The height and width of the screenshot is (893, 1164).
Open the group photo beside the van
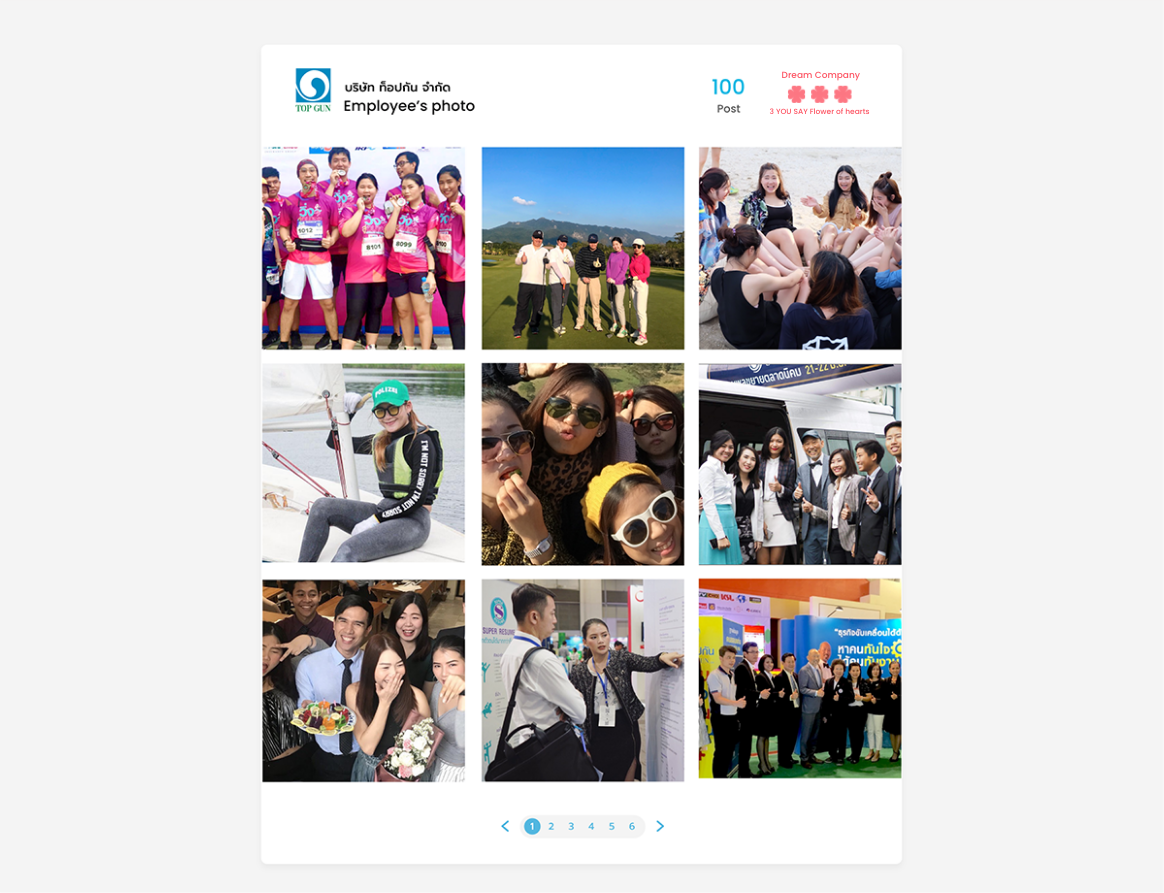[x=800, y=464]
